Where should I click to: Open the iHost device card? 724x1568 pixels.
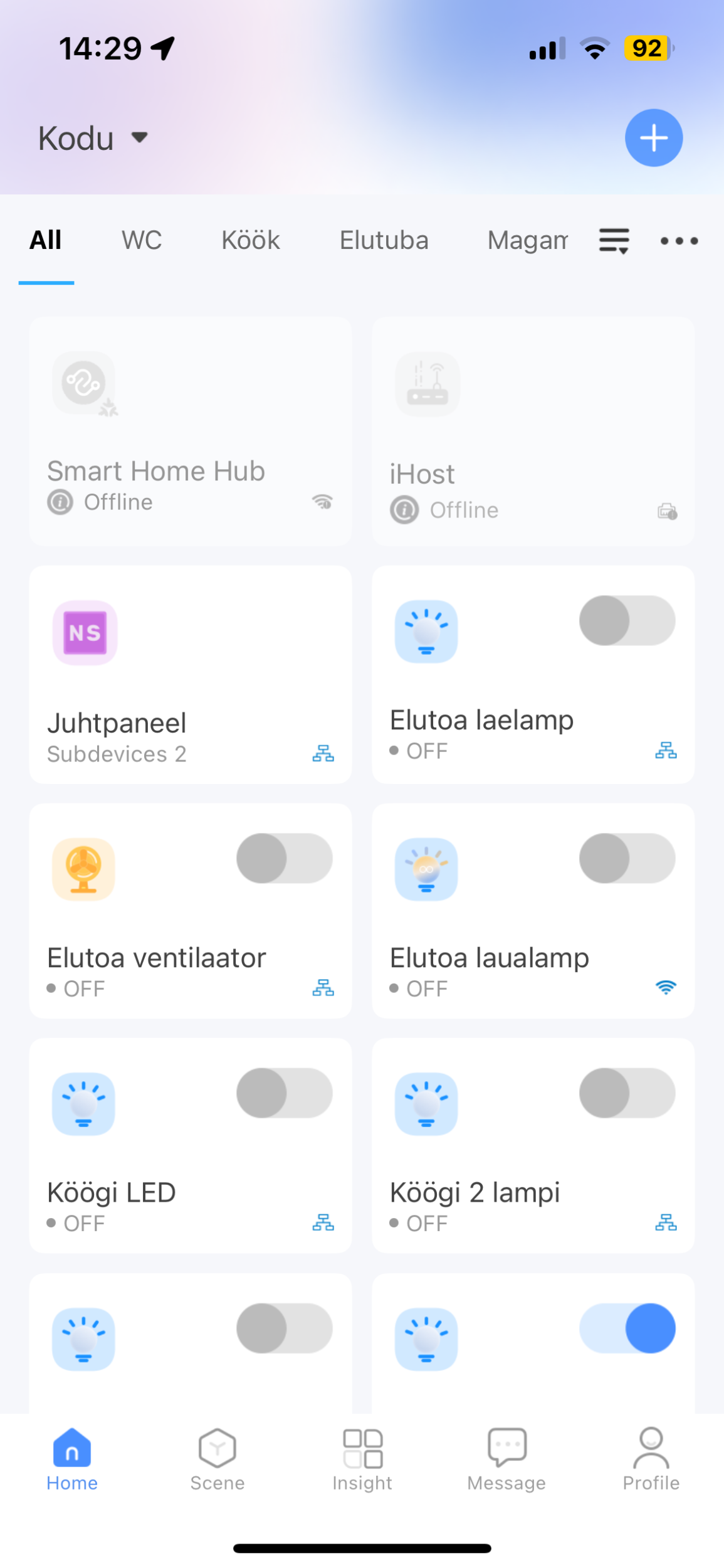pos(533,432)
